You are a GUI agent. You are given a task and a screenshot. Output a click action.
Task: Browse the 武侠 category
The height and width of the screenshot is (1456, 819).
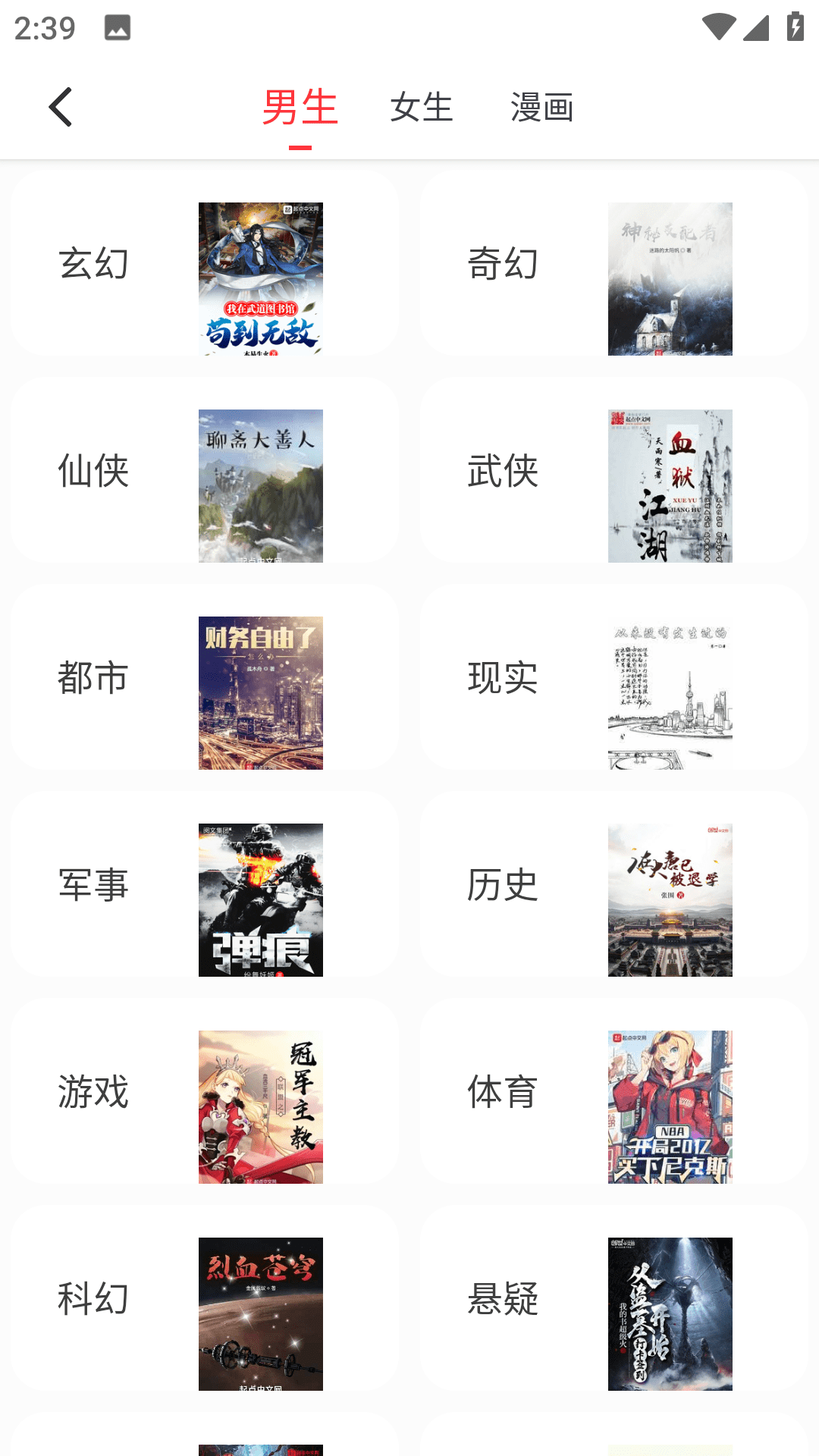point(614,470)
